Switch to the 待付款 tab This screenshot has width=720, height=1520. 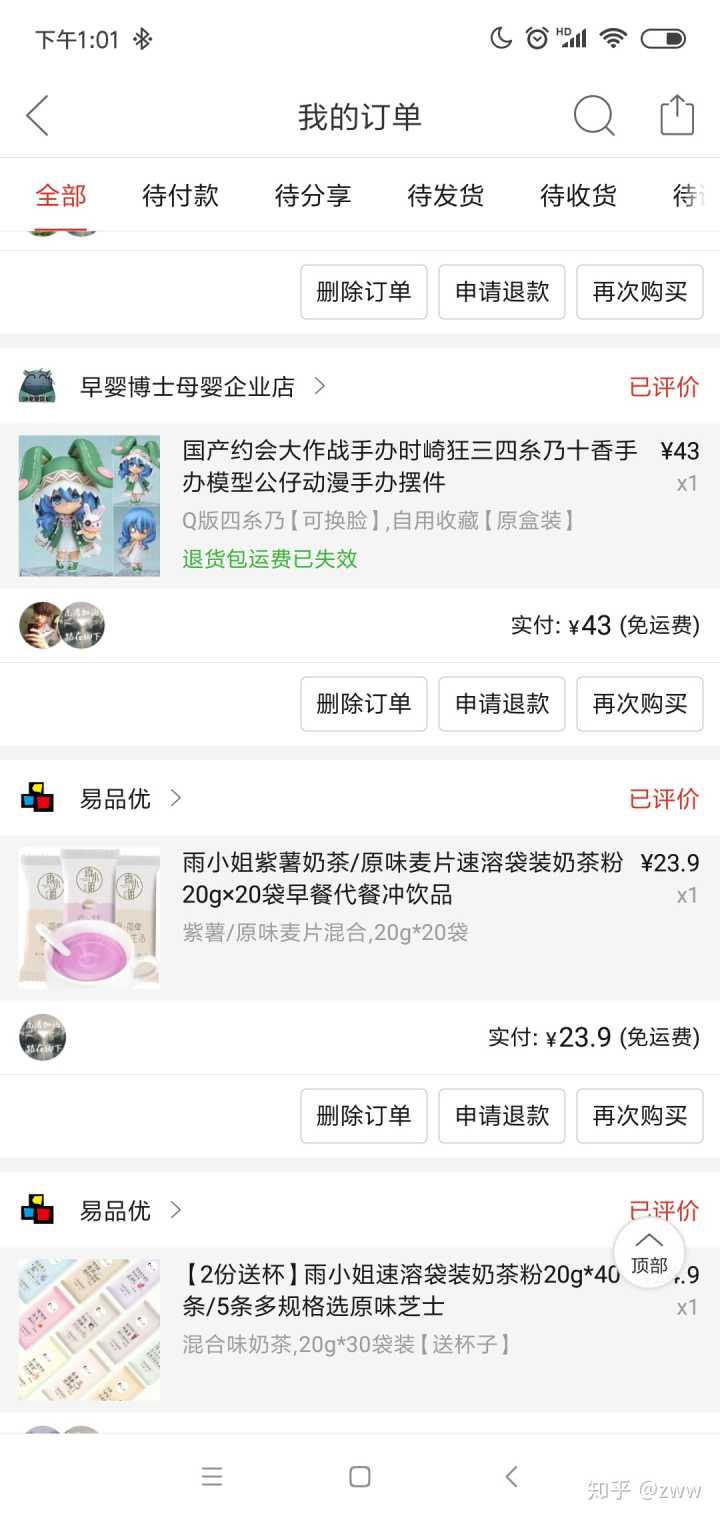180,196
